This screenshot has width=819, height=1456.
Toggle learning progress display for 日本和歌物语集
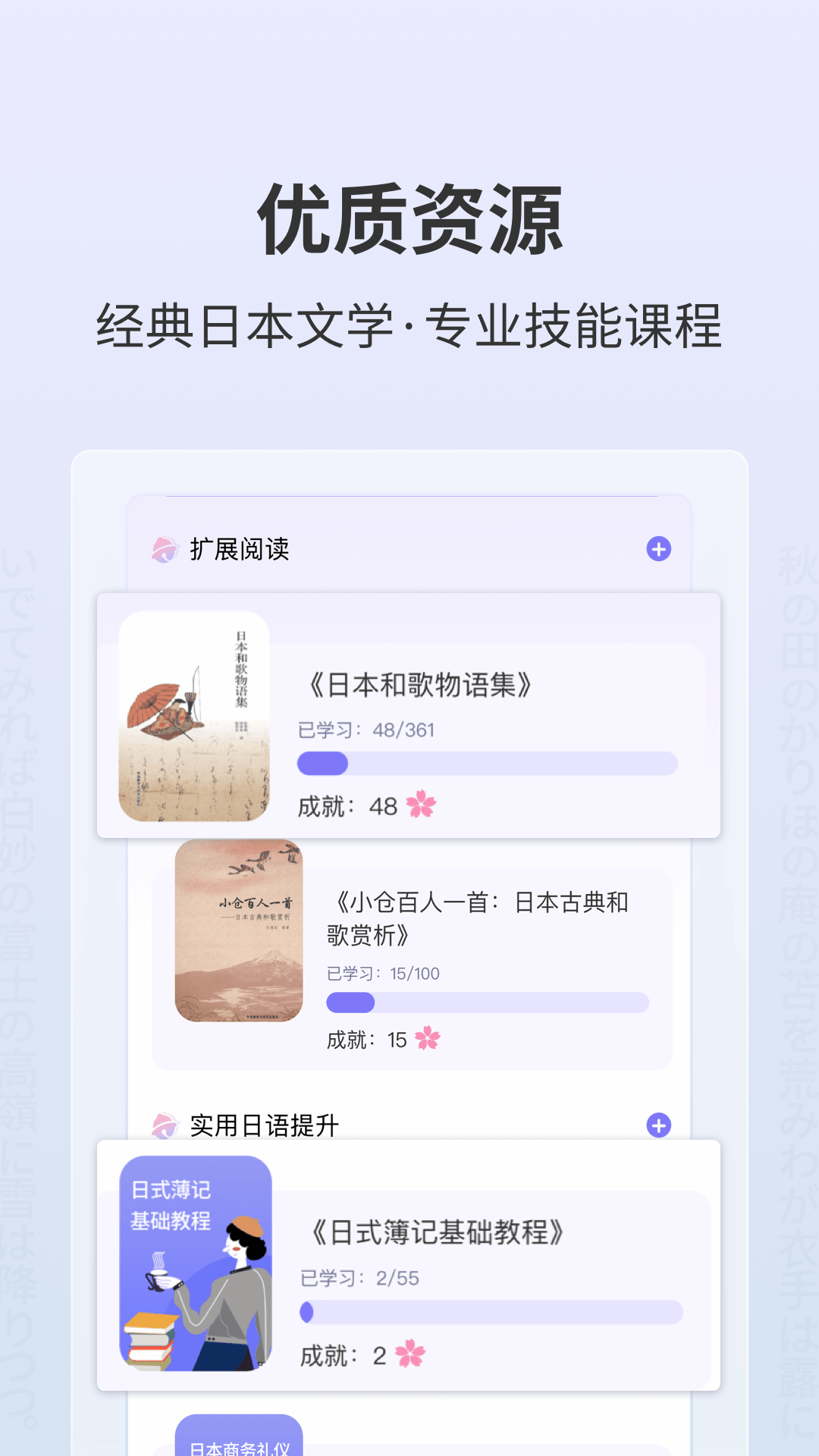point(485,764)
